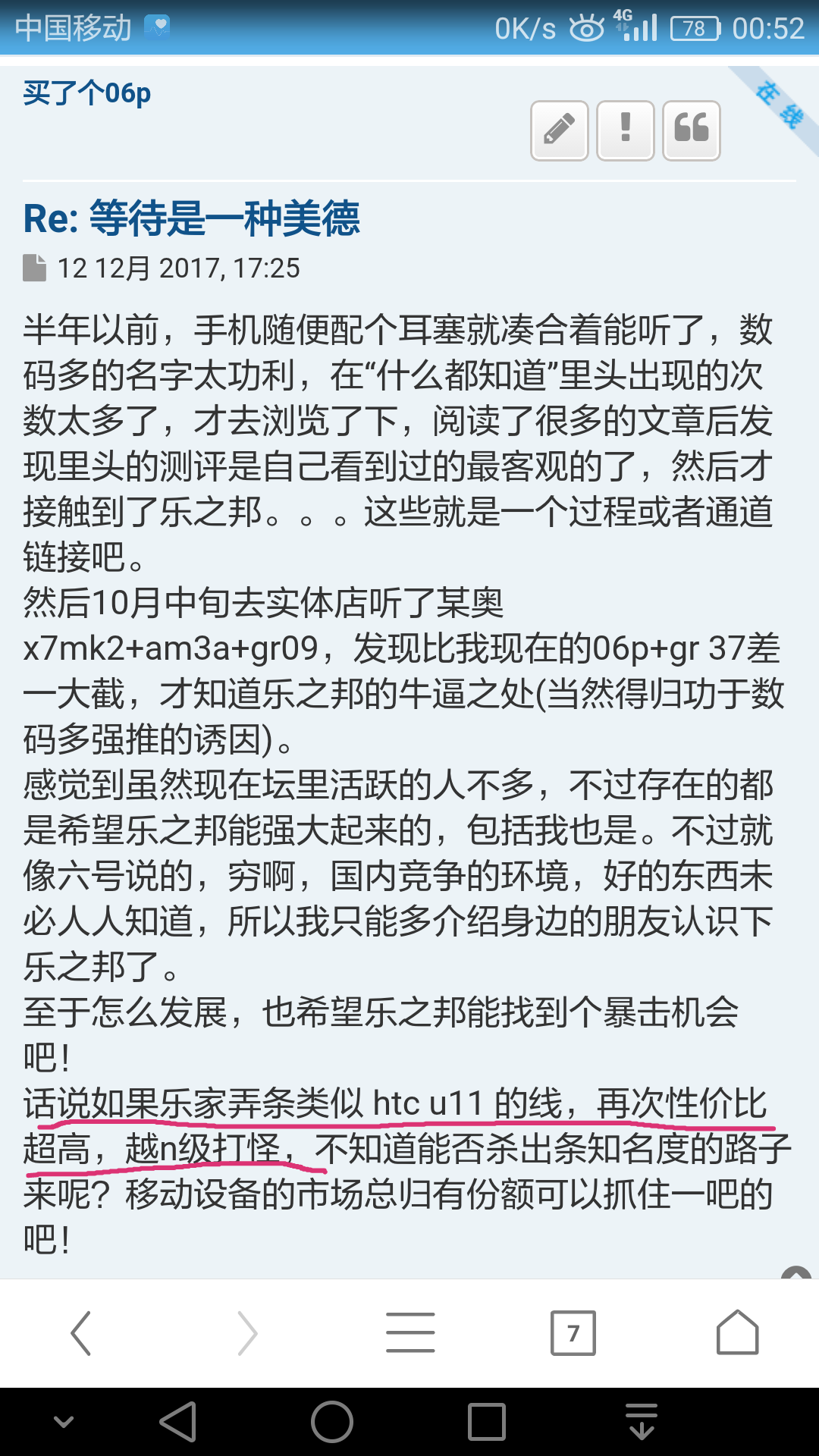Quote this reply with the quote button

point(692,130)
